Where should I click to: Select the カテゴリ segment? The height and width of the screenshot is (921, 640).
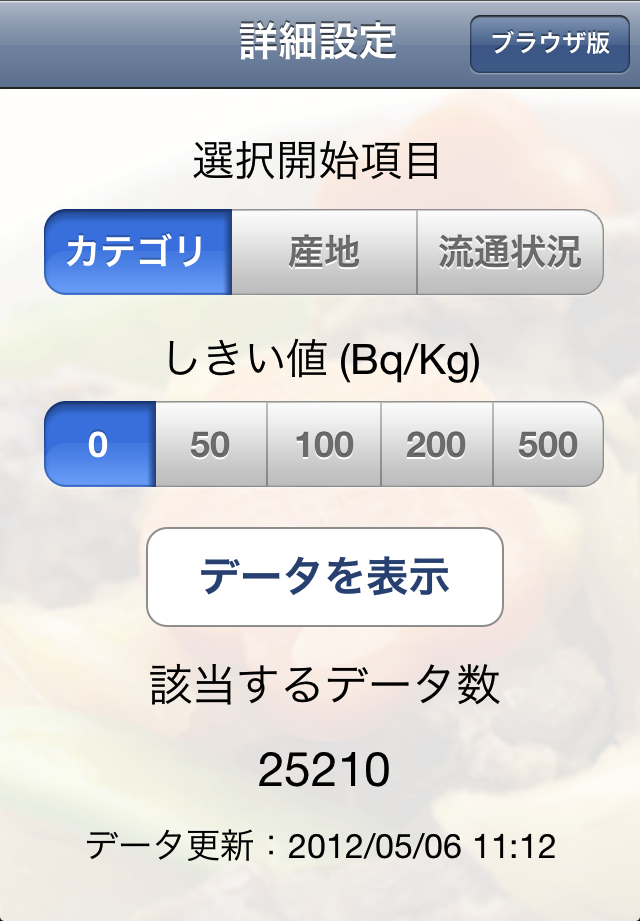138,252
